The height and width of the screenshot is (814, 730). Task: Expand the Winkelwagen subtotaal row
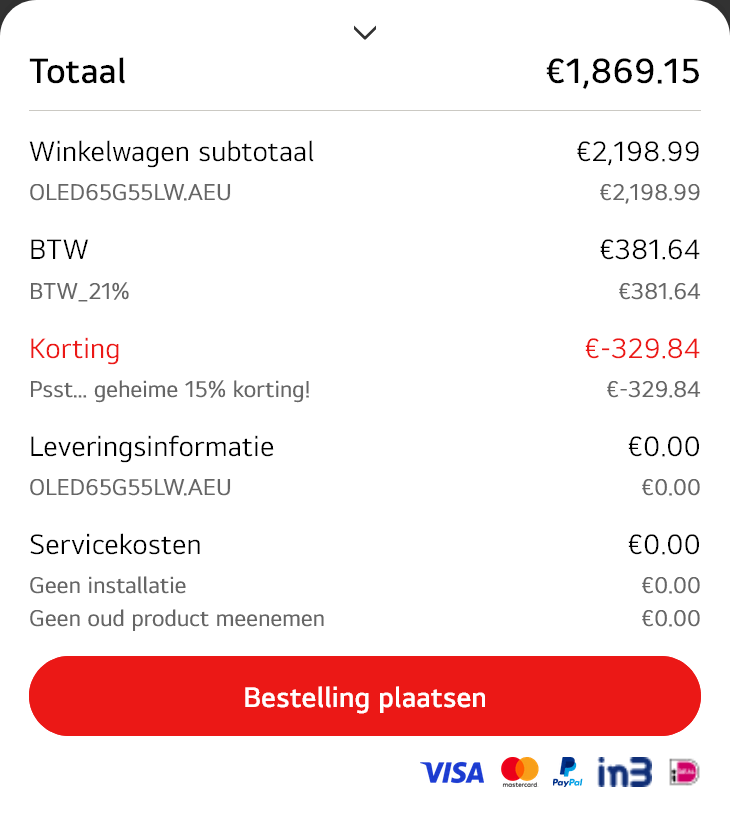click(x=171, y=152)
